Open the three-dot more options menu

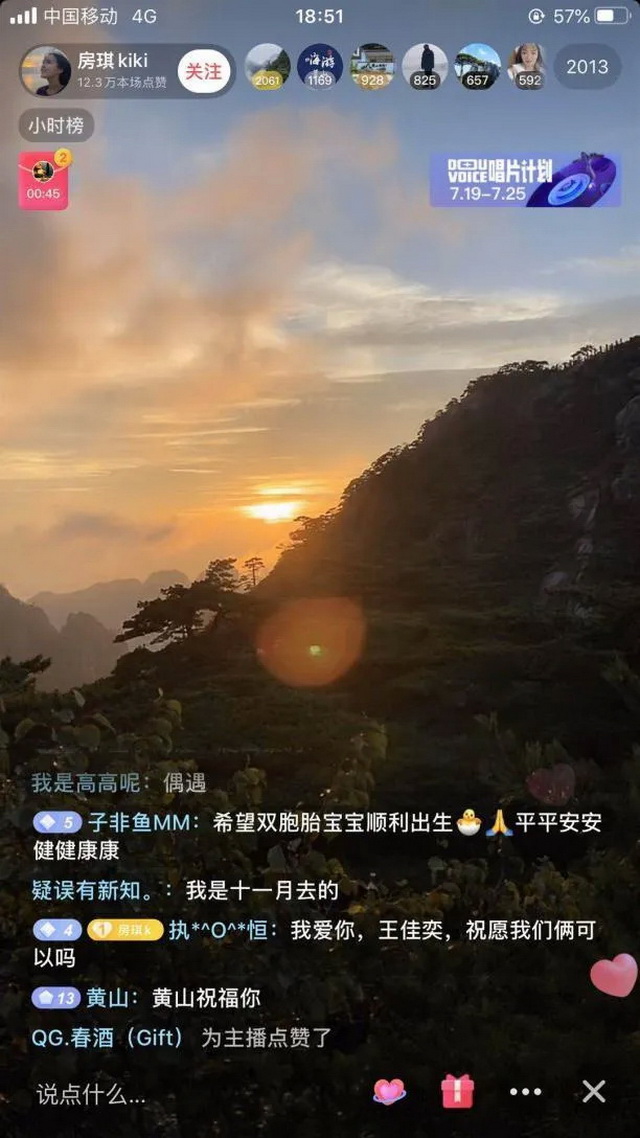pos(526,1092)
